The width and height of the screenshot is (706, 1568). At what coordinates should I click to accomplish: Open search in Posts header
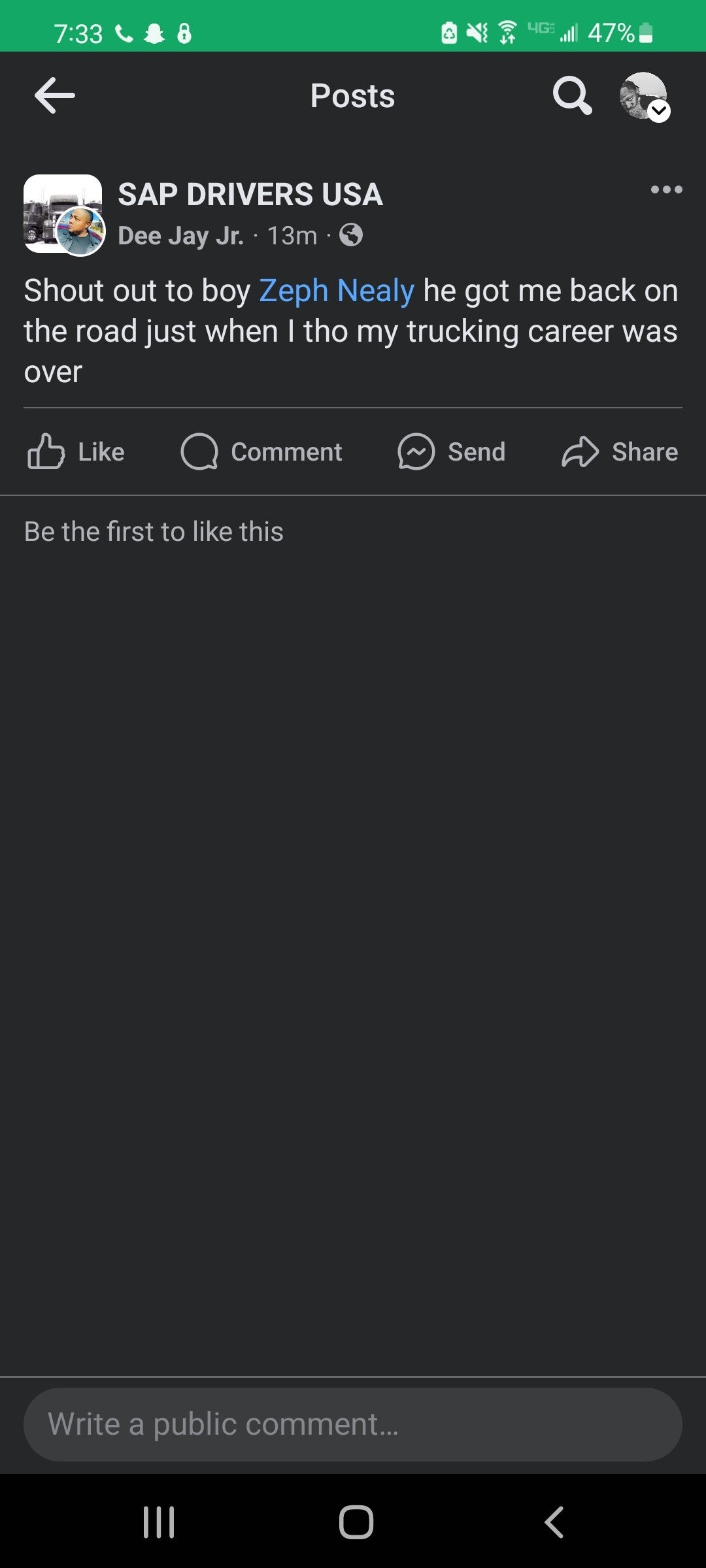(572, 95)
